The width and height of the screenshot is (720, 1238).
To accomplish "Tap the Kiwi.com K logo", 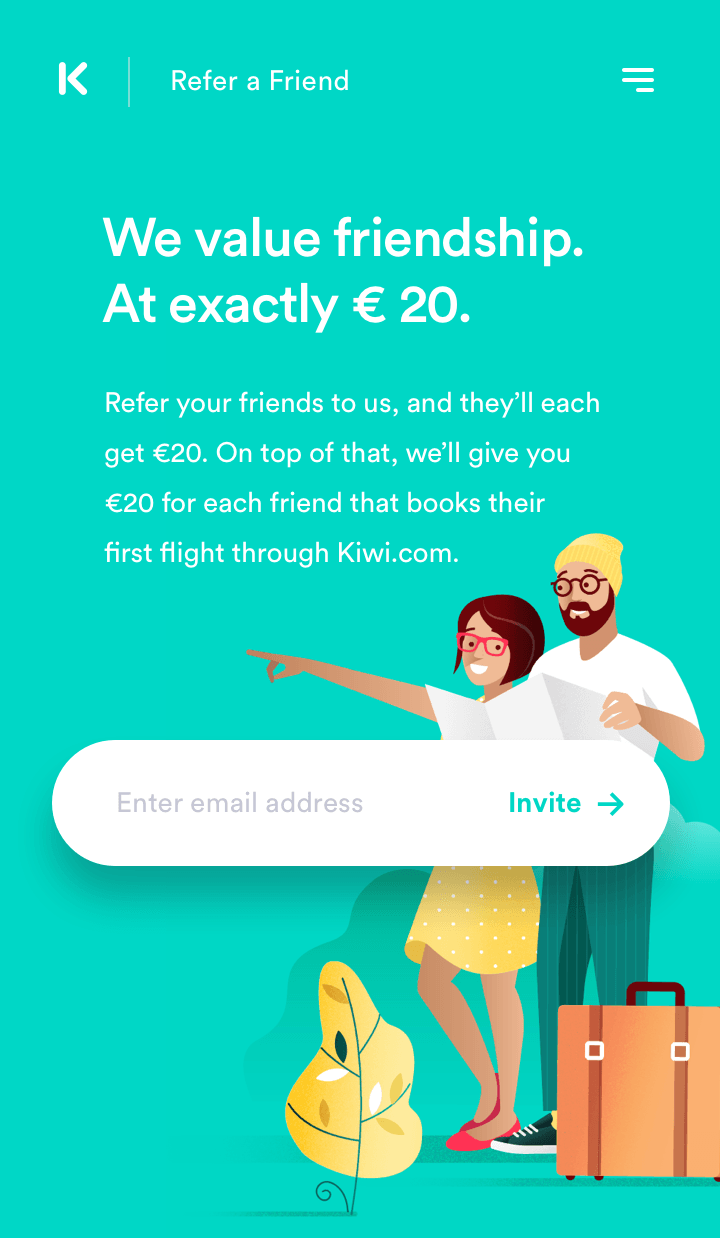I will click(73, 79).
